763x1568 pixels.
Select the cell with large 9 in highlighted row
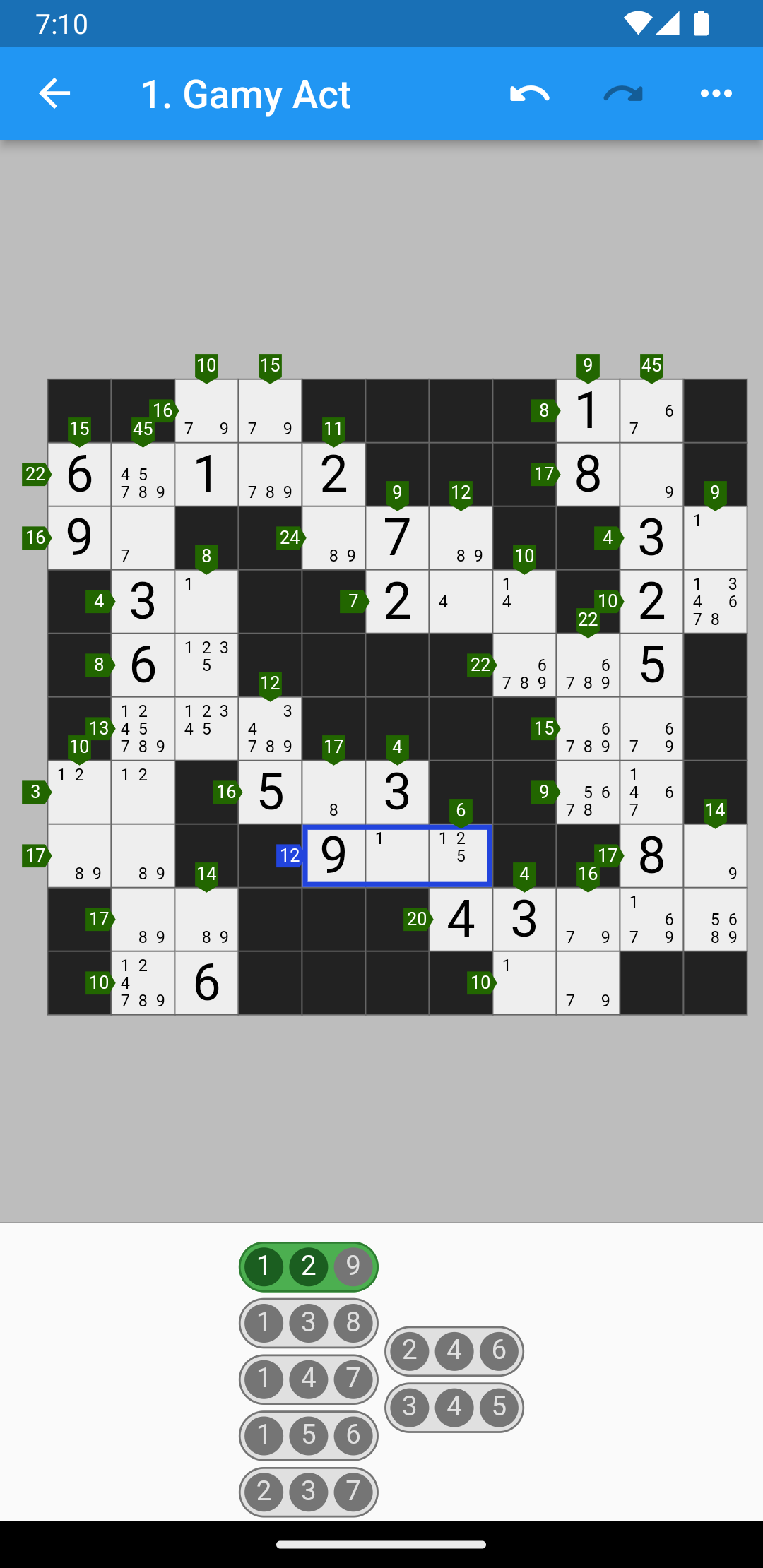(333, 855)
